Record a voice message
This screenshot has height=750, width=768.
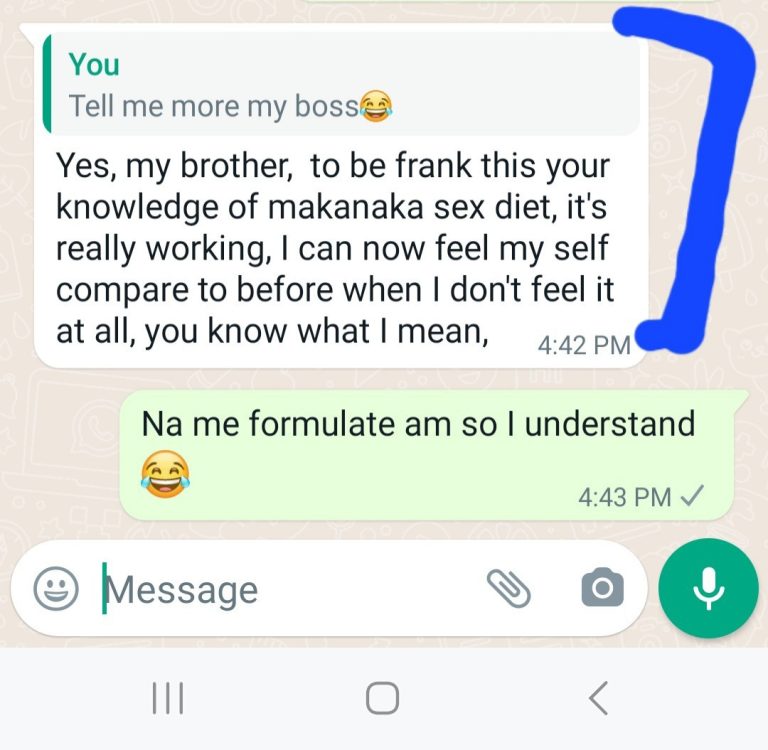pos(709,588)
